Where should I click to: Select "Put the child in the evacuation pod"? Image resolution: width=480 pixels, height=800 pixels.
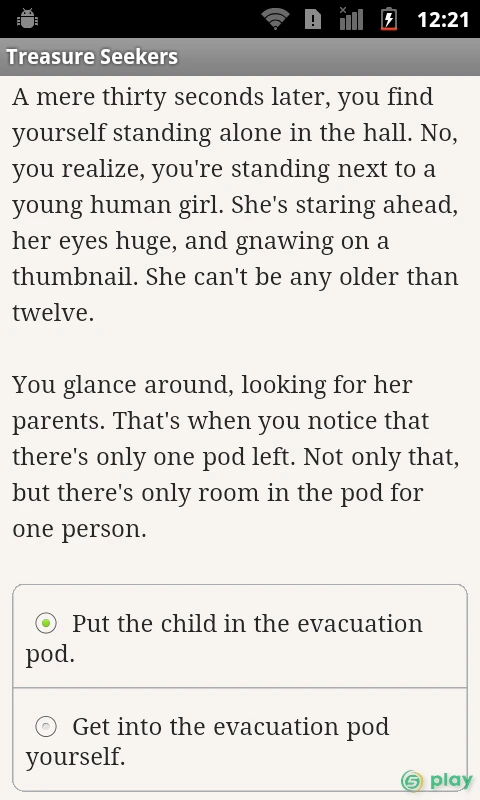tap(240, 636)
